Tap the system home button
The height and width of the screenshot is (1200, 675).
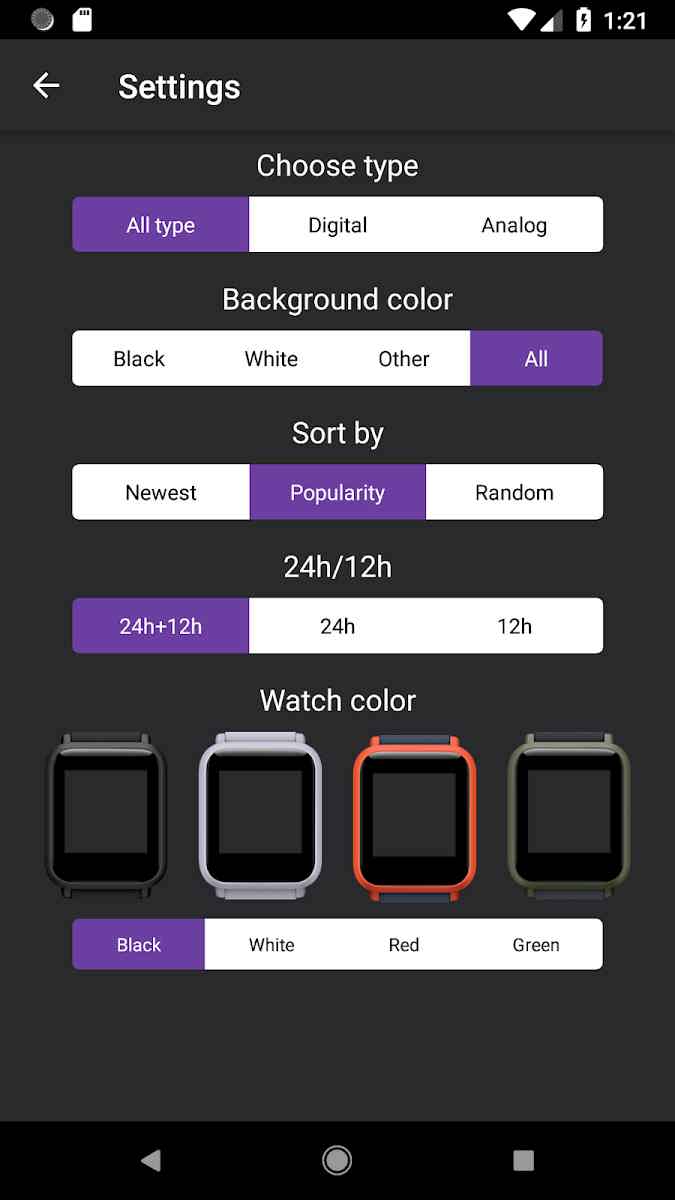[337, 1160]
